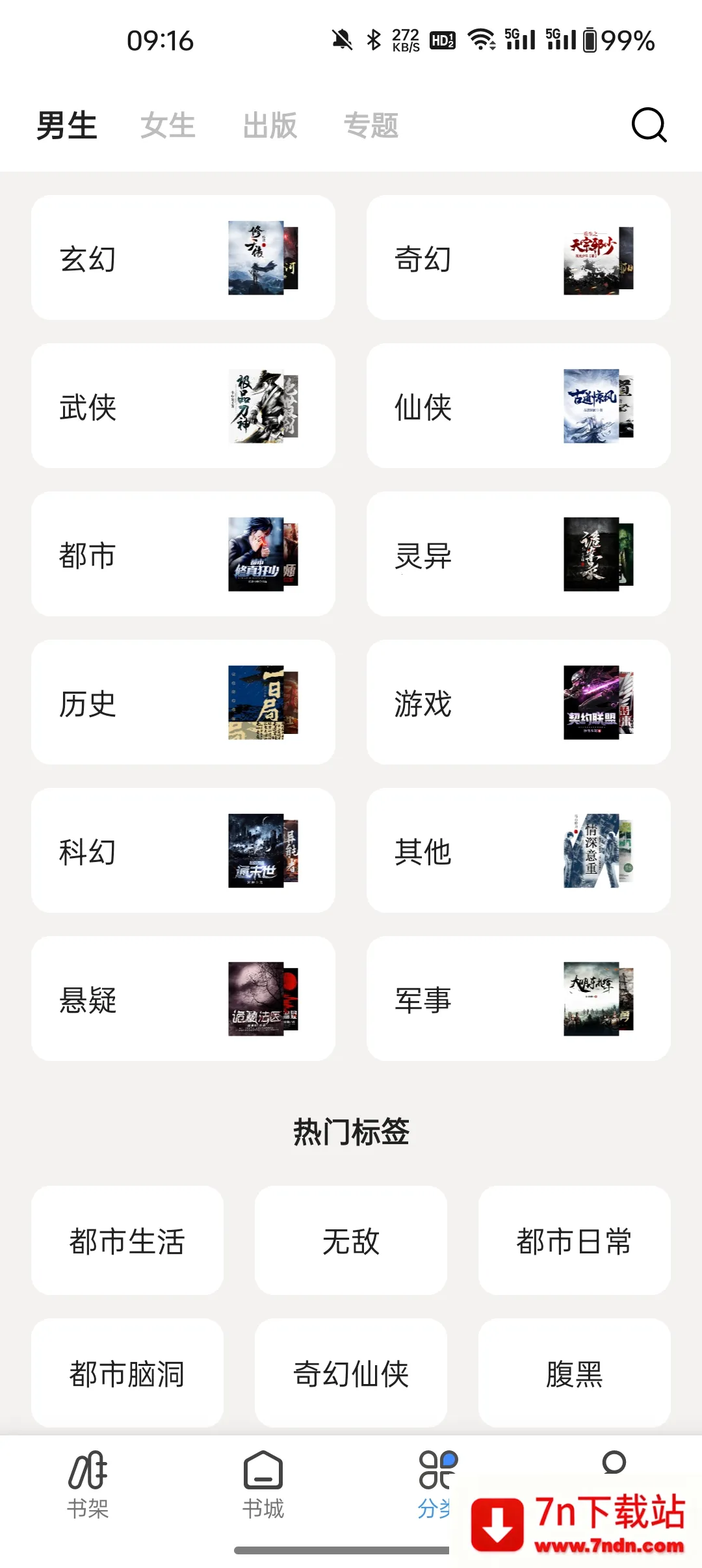Open the 玄幻 category card

(183, 259)
